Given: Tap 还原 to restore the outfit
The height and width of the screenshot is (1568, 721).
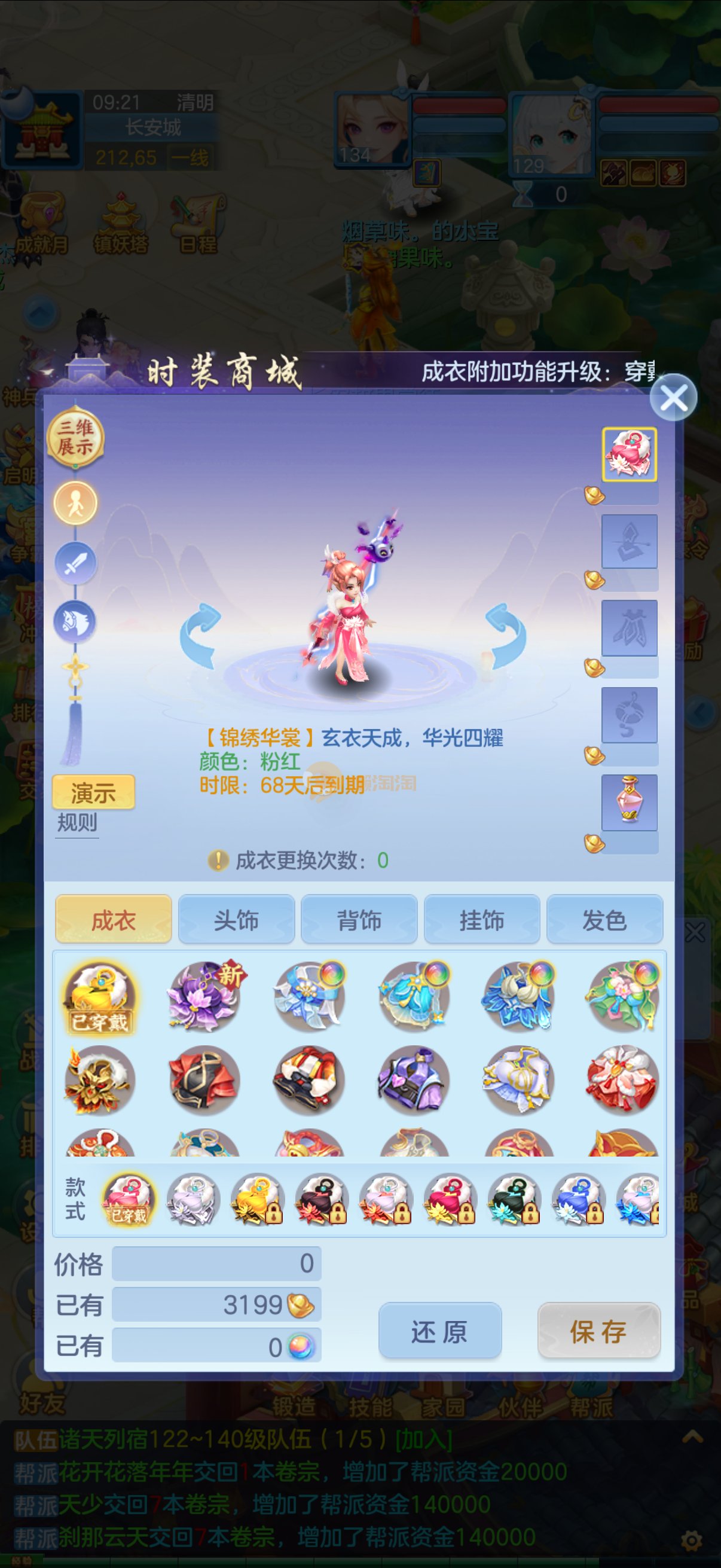Looking at the screenshot, I should (439, 1331).
